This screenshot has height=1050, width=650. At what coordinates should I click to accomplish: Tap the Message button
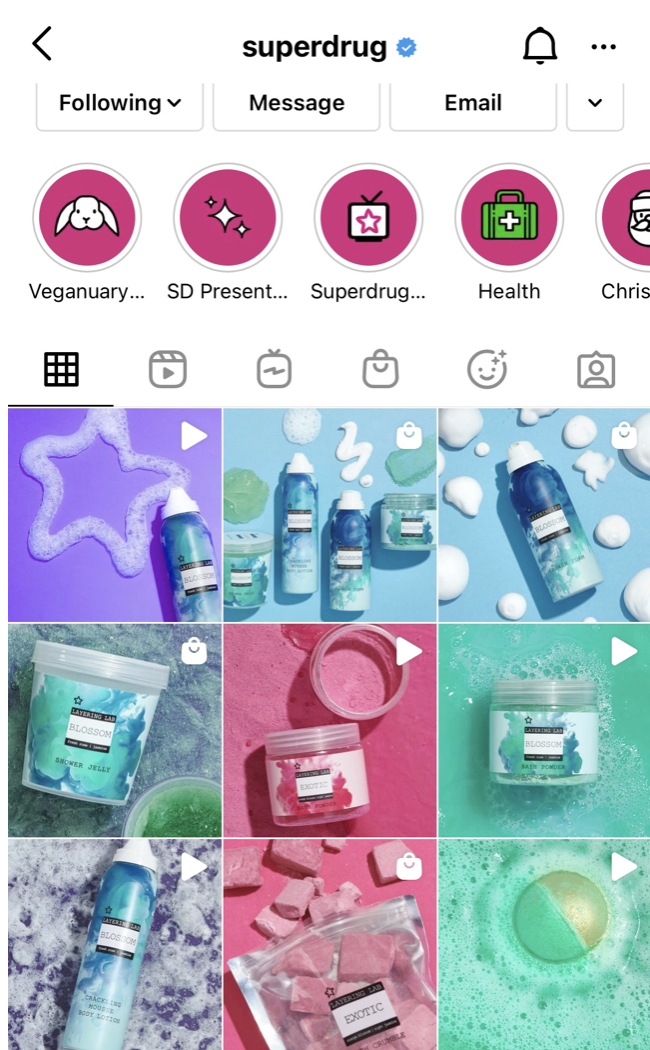coord(296,103)
